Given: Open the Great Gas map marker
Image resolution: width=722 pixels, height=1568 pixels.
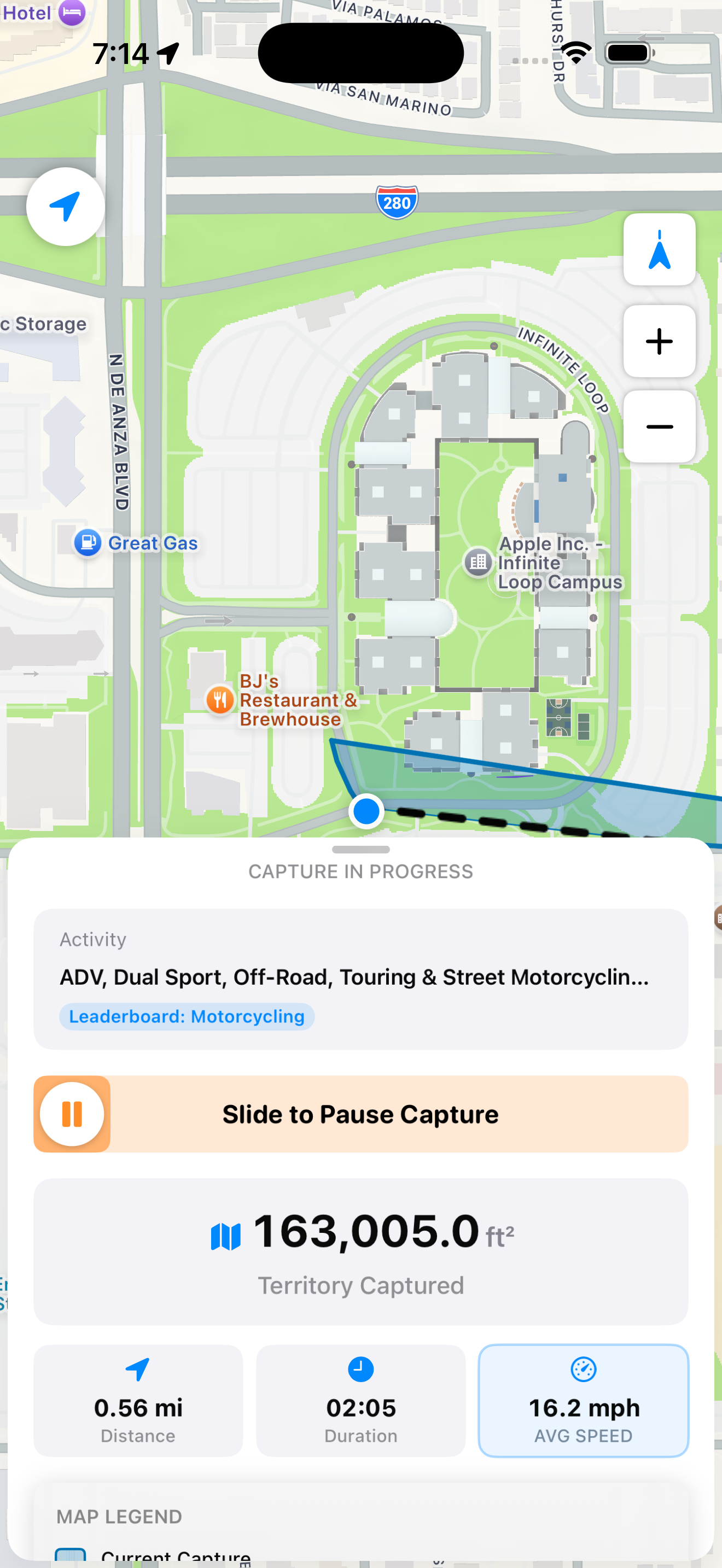Looking at the screenshot, I should click(x=88, y=542).
